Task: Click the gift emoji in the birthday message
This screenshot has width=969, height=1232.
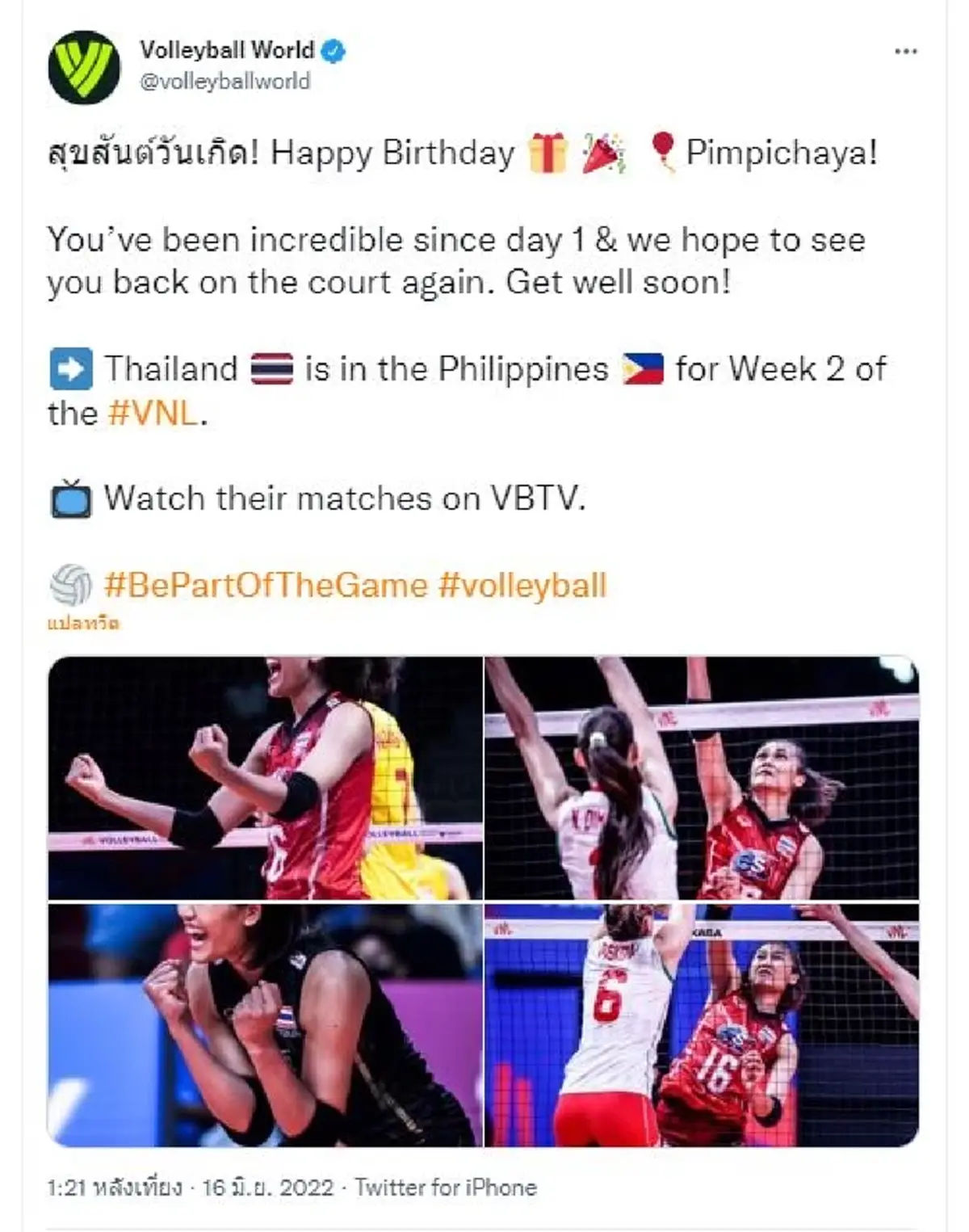Action: [x=547, y=151]
